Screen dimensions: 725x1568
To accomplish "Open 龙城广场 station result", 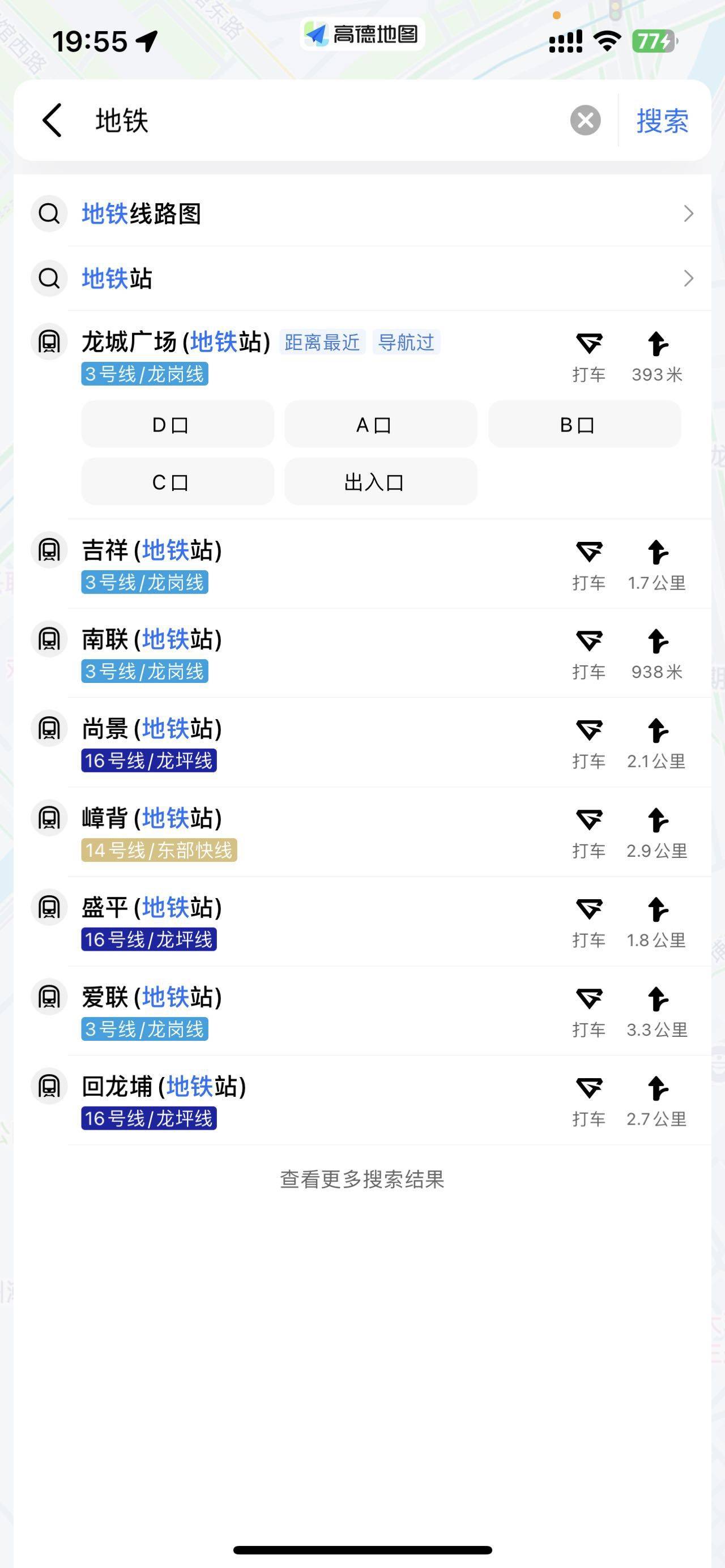I will pos(292,357).
